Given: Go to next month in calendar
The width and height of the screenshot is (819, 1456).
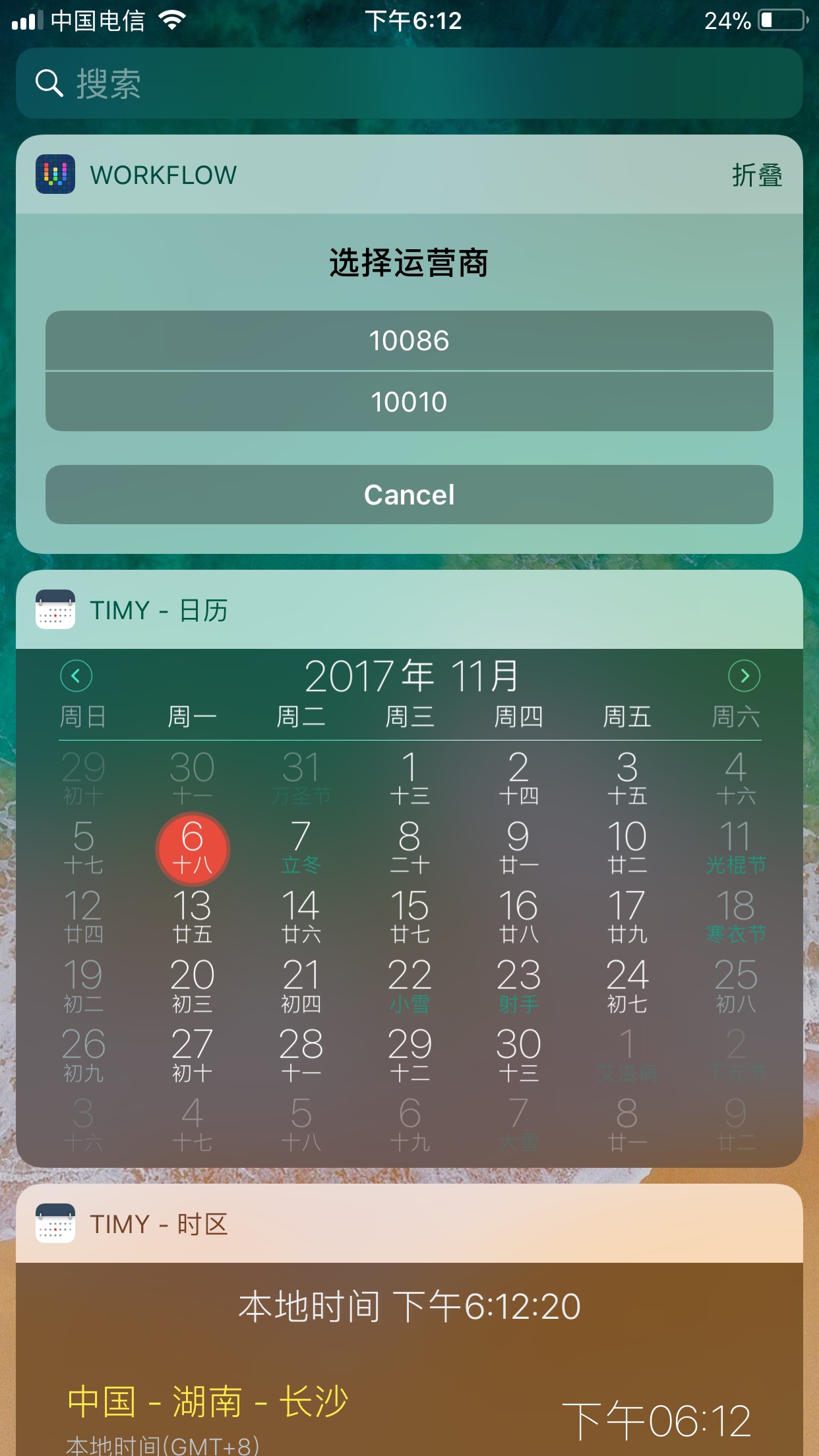Looking at the screenshot, I should [744, 676].
